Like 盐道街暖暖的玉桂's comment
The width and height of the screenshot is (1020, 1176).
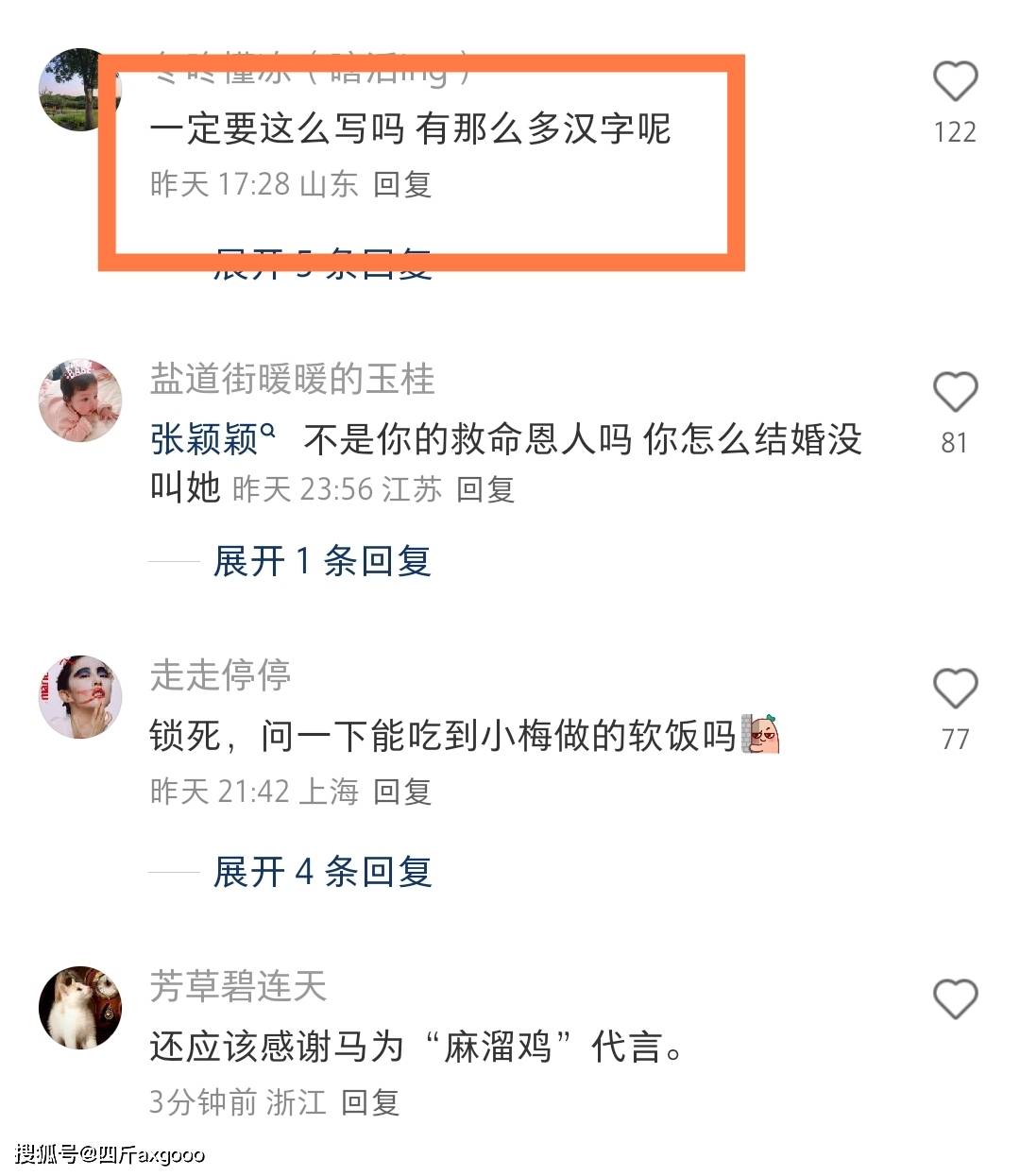[x=955, y=392]
